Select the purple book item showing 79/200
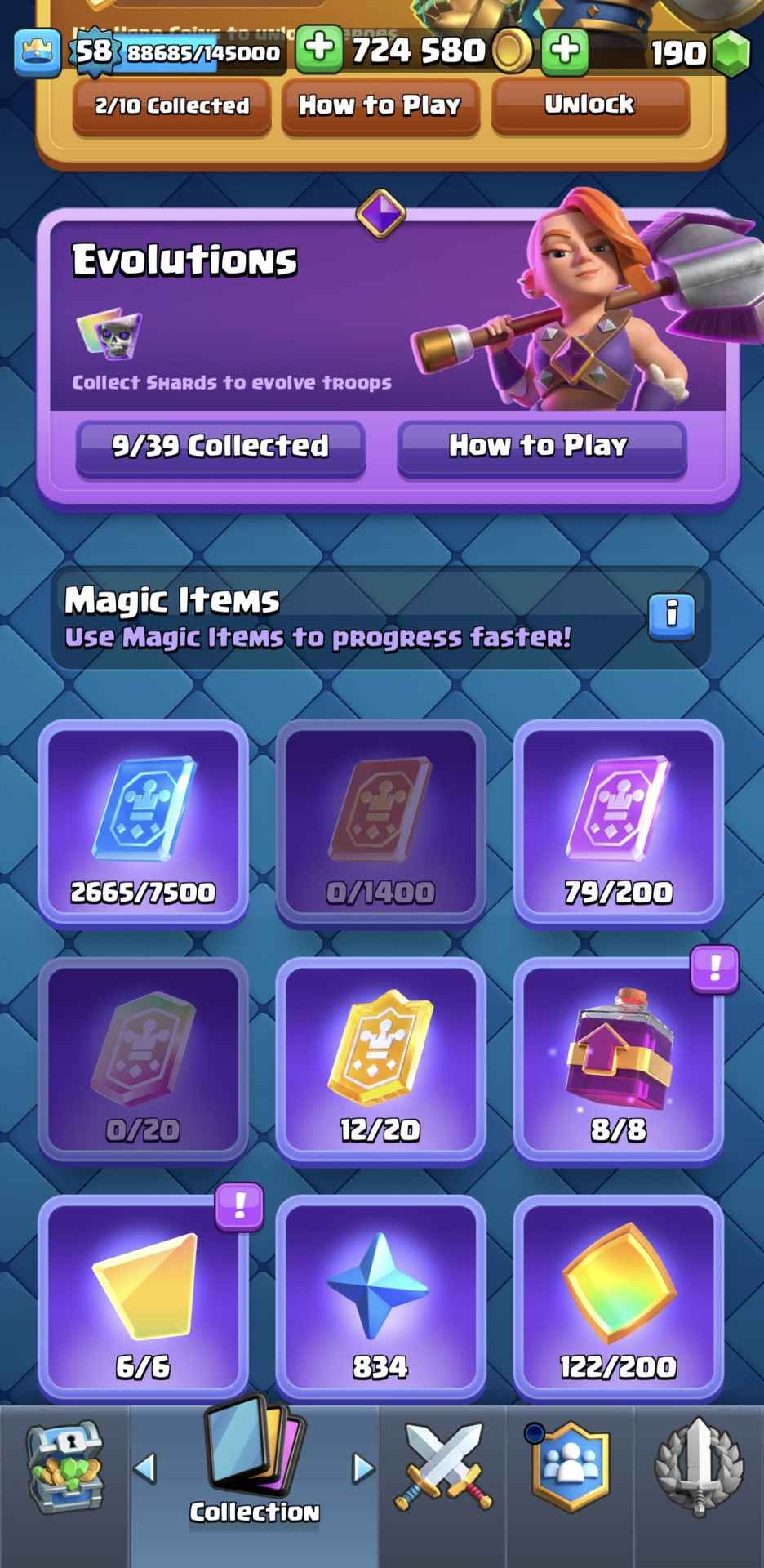Screen dimensions: 764x1568 618,823
